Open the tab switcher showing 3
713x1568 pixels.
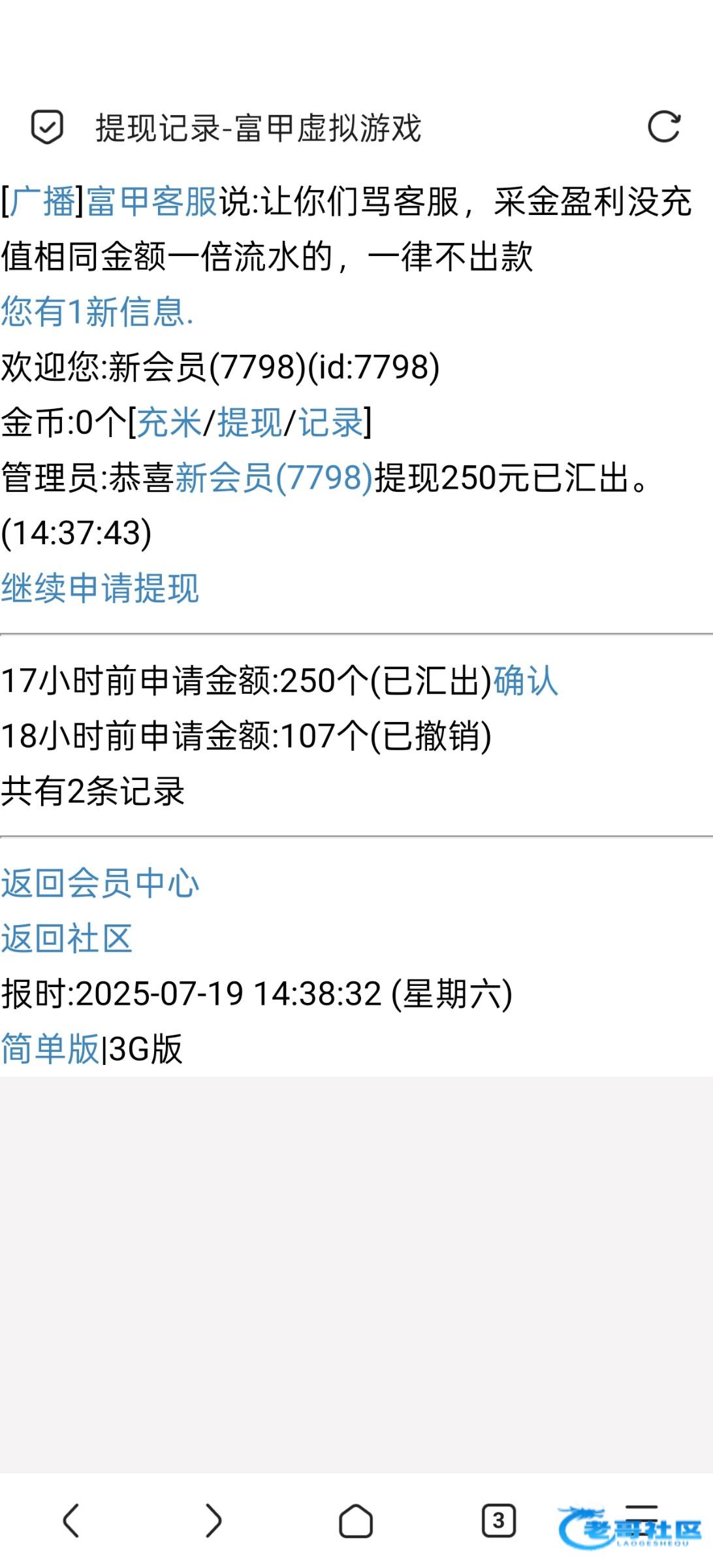498,1520
